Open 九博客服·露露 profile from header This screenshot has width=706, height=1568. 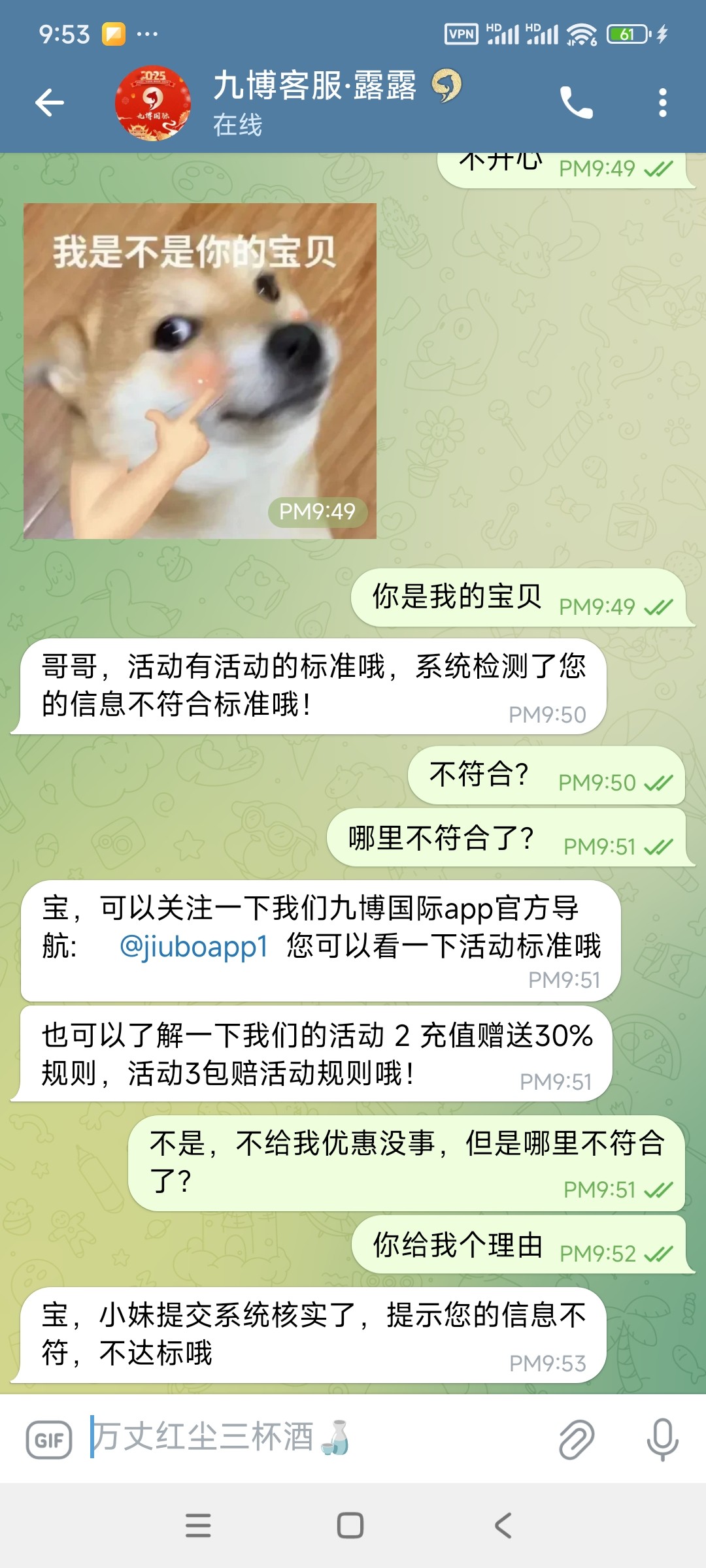point(314,103)
